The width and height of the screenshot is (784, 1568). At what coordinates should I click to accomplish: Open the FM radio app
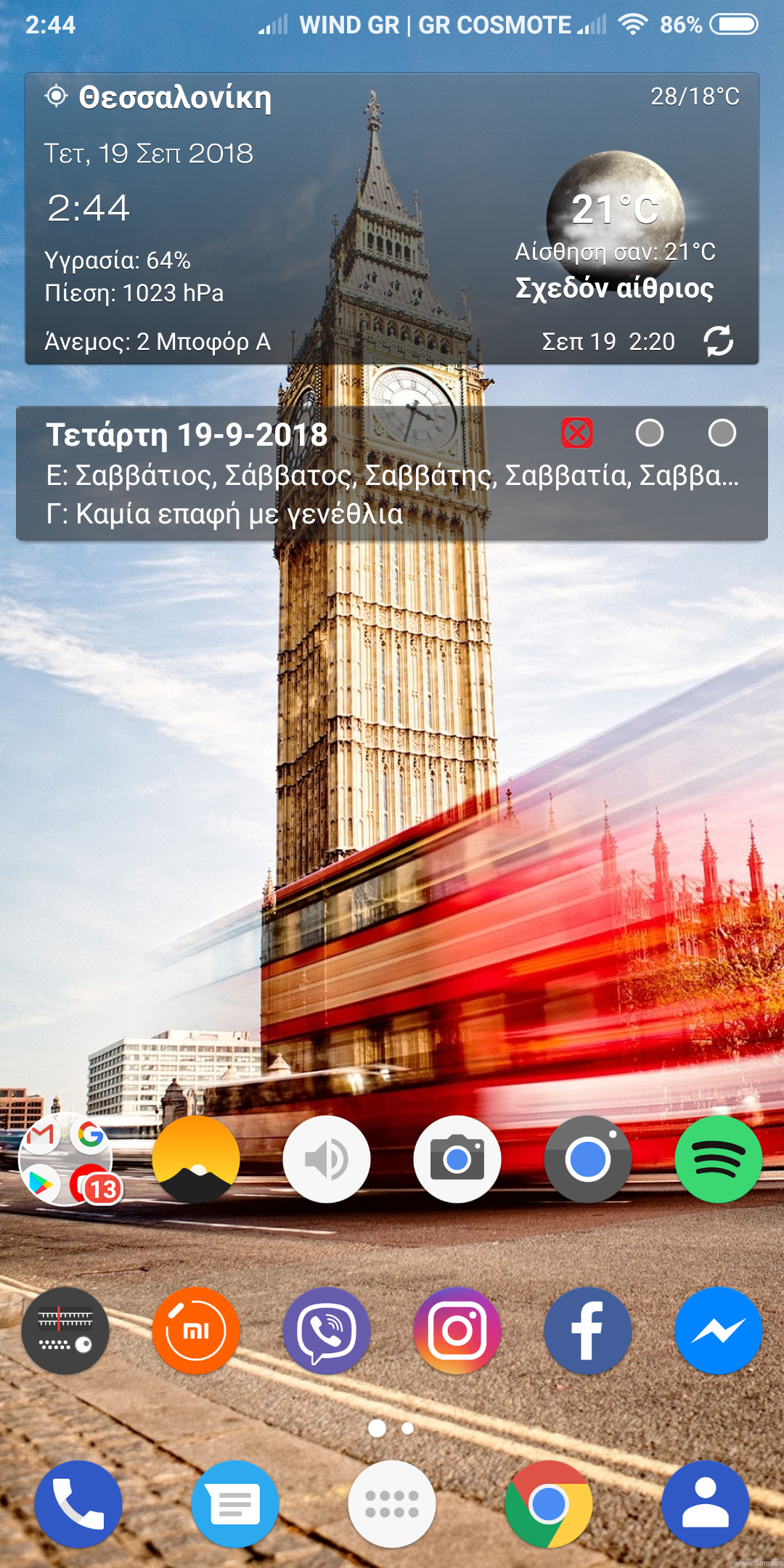(65, 1331)
